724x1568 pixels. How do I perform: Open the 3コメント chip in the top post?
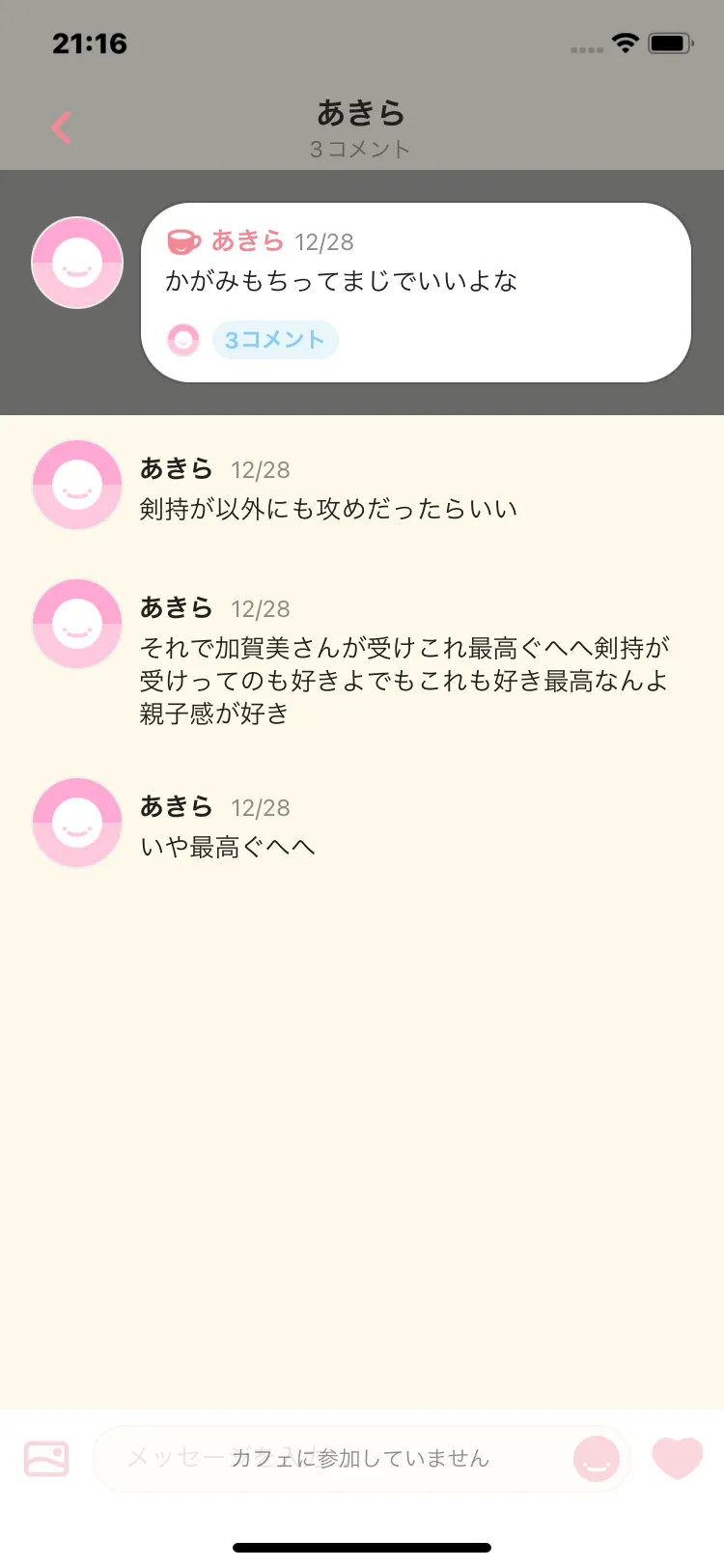point(275,340)
